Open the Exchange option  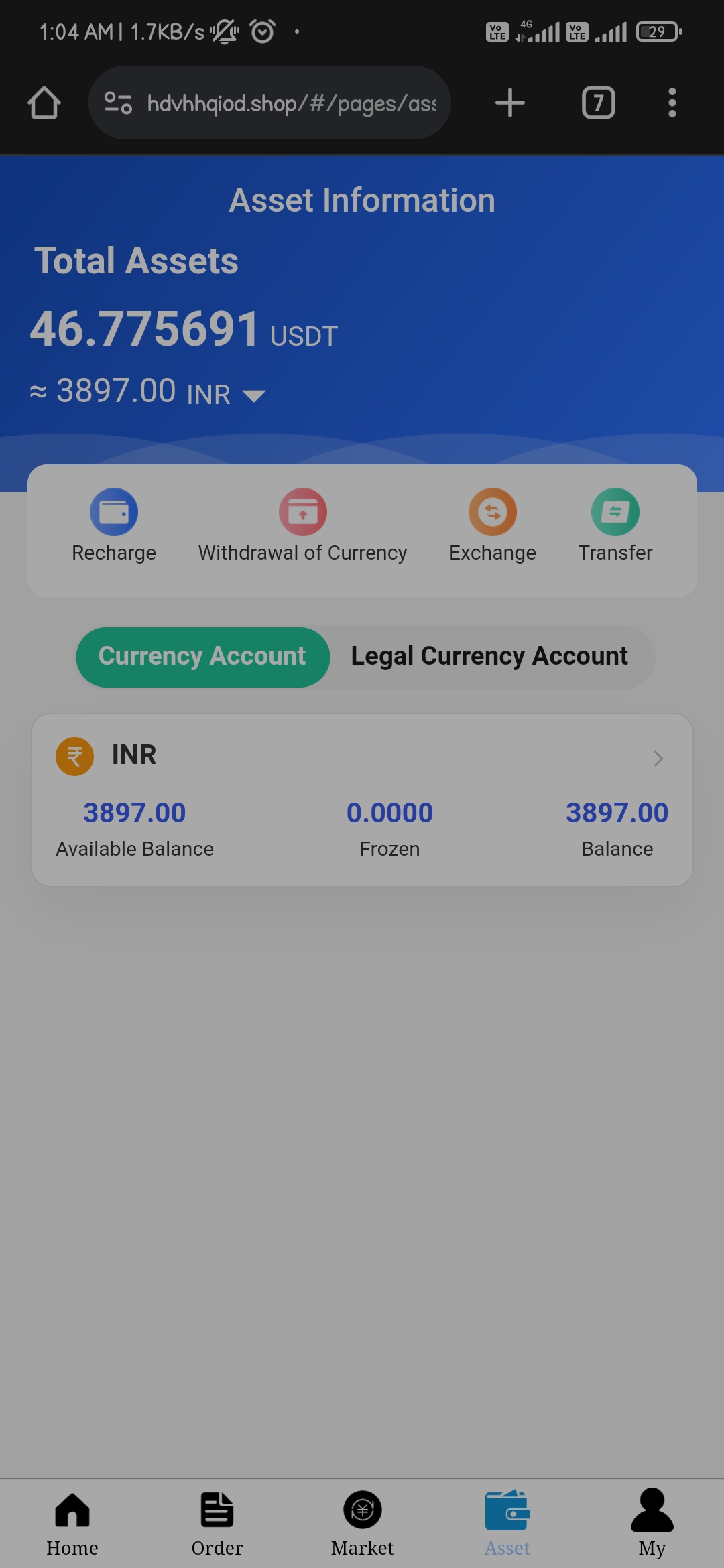tap(493, 525)
